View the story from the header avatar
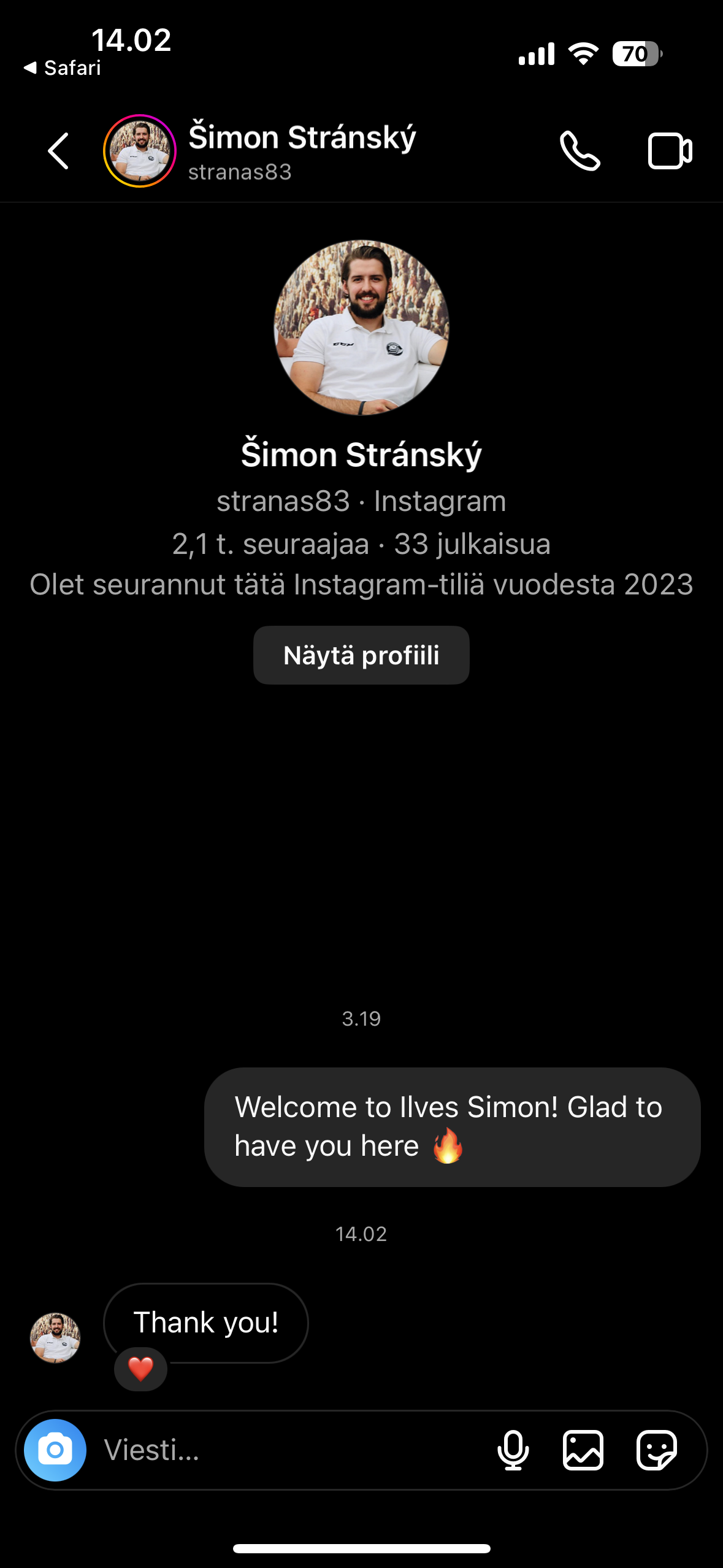 pos(140,151)
